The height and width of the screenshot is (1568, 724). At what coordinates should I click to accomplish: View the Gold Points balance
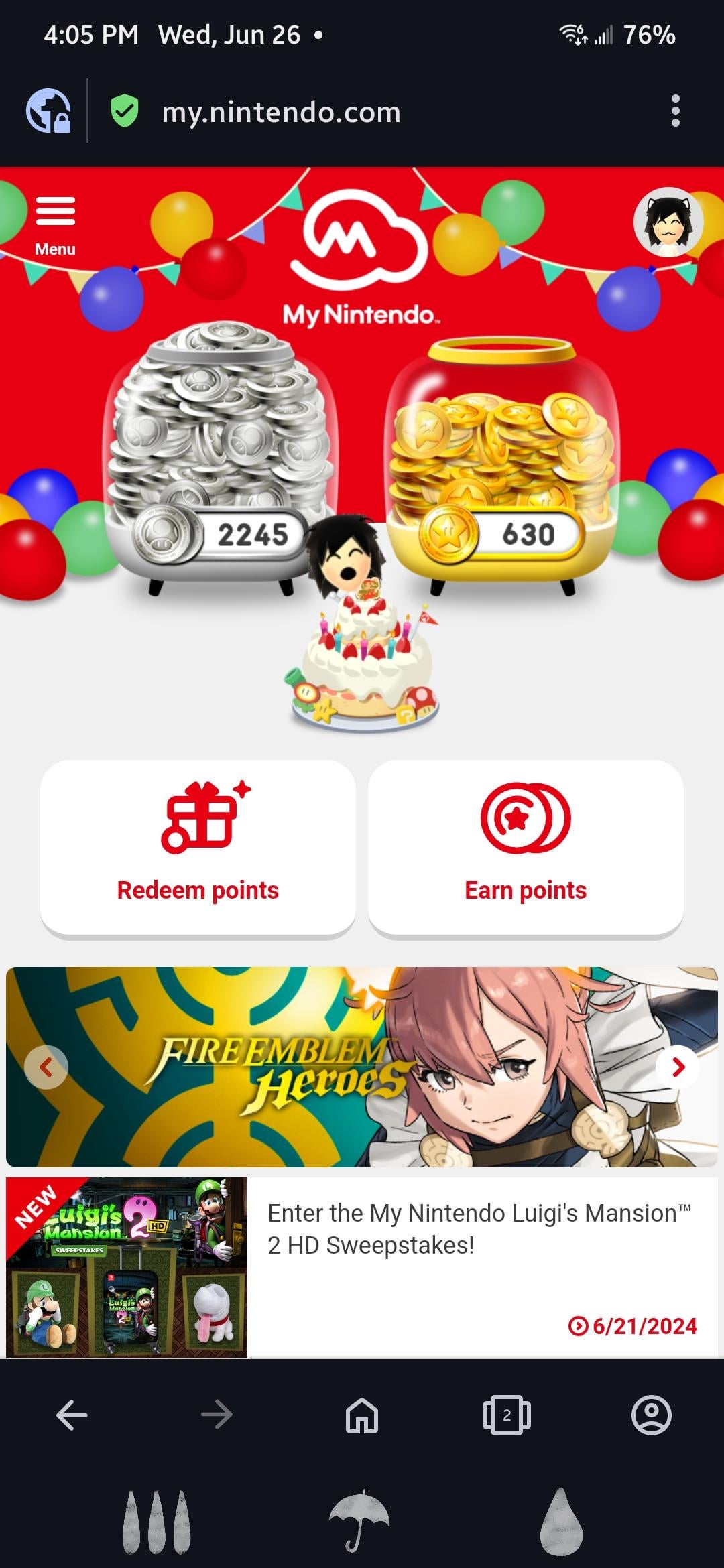(528, 535)
